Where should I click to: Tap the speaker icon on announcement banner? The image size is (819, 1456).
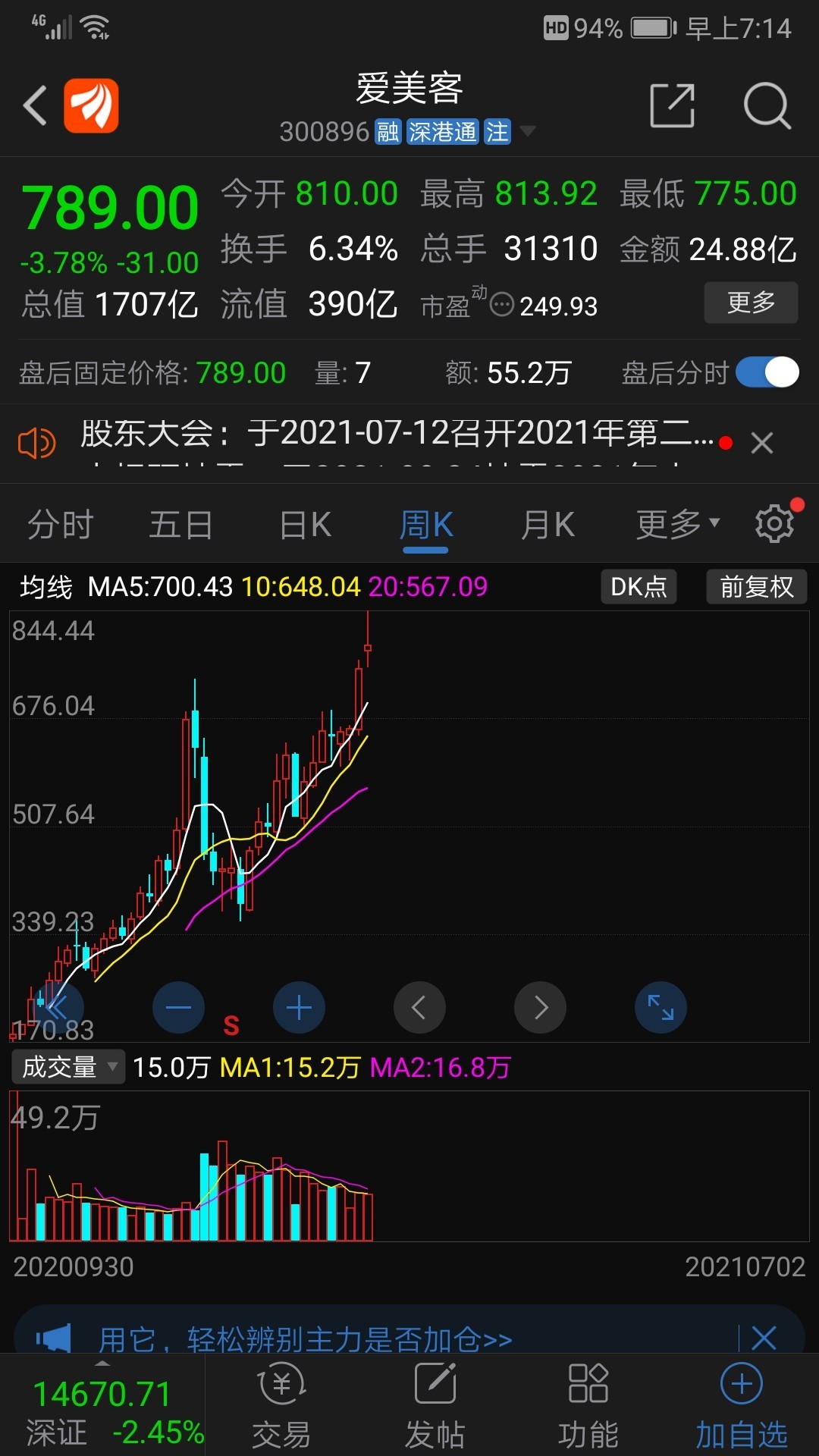[x=39, y=442]
